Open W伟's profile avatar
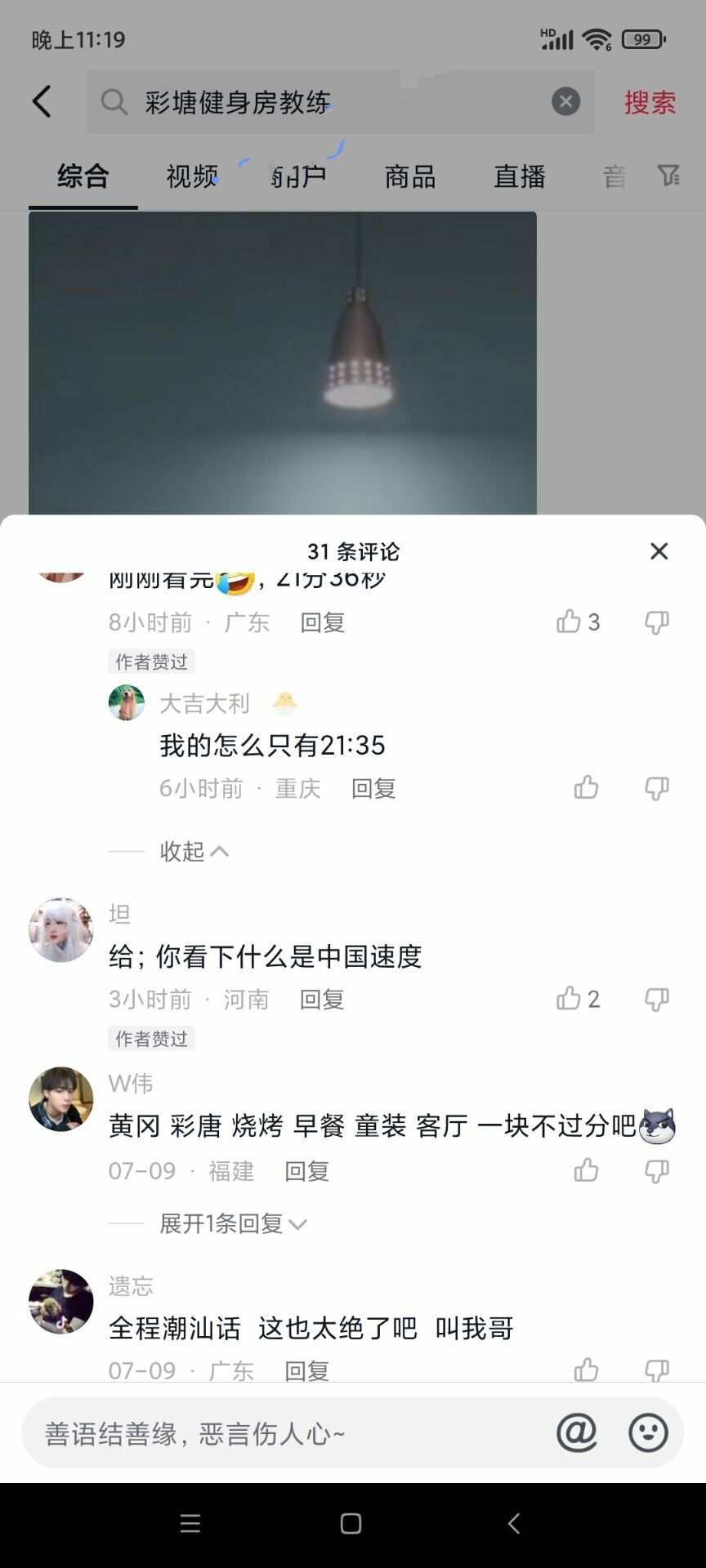This screenshot has height=1568, width=706. [x=61, y=1099]
